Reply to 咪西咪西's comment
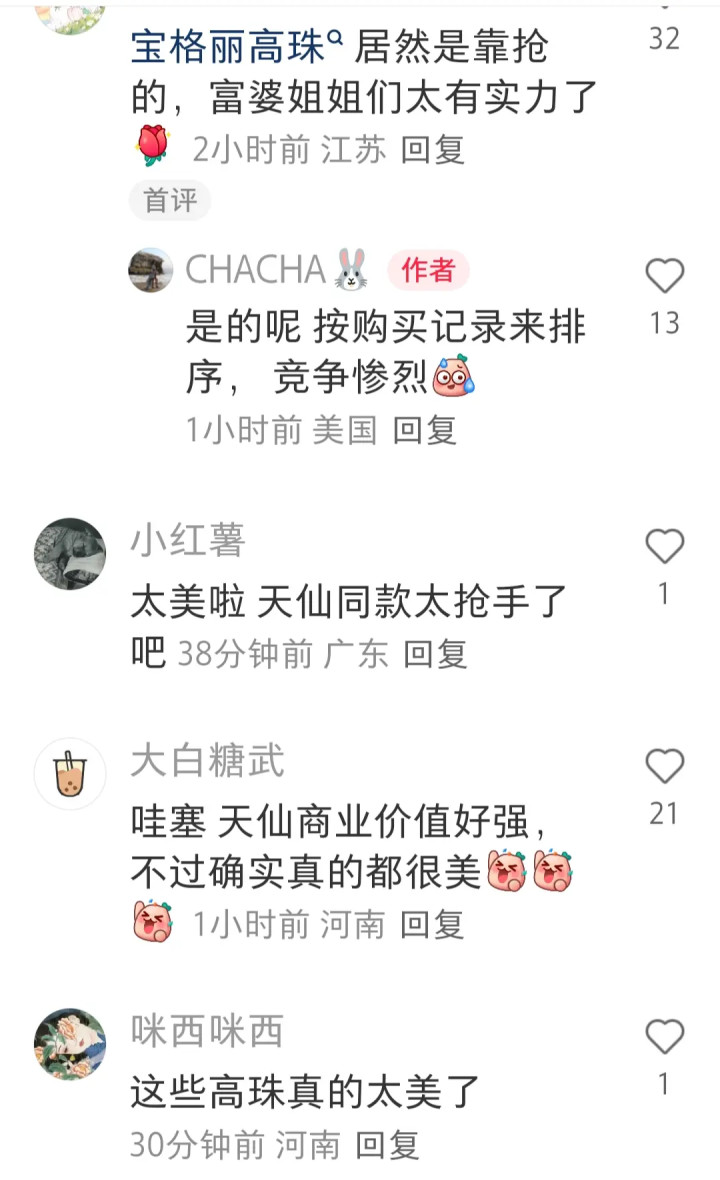Screen dimensions: 720x1180 pos(387,1145)
